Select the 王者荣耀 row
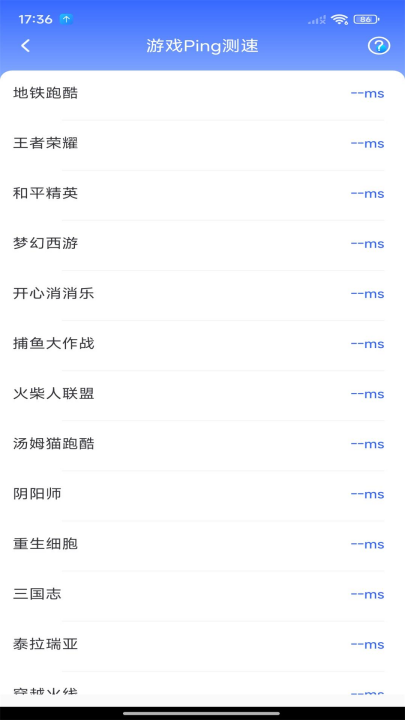The width and height of the screenshot is (405, 720). (202, 144)
